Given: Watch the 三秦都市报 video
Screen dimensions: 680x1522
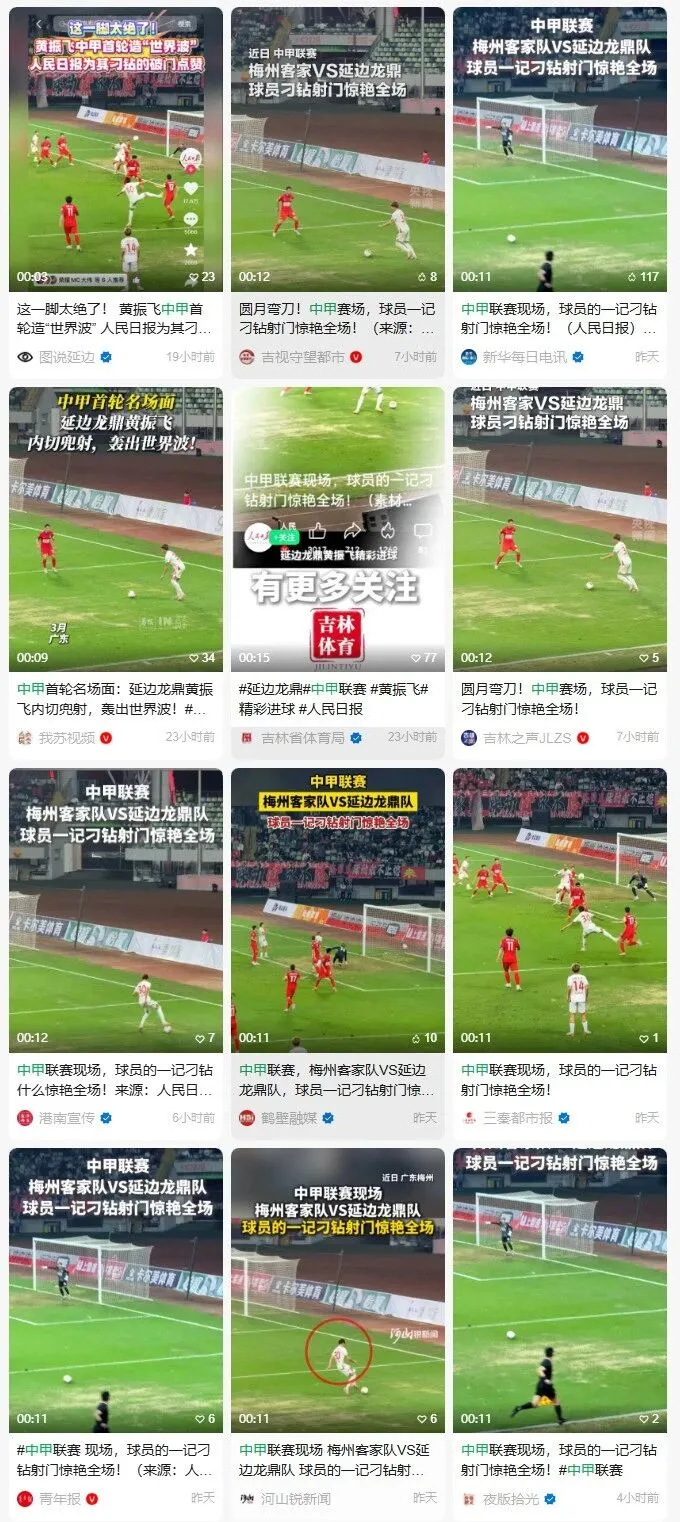Looking at the screenshot, I should click(560, 910).
